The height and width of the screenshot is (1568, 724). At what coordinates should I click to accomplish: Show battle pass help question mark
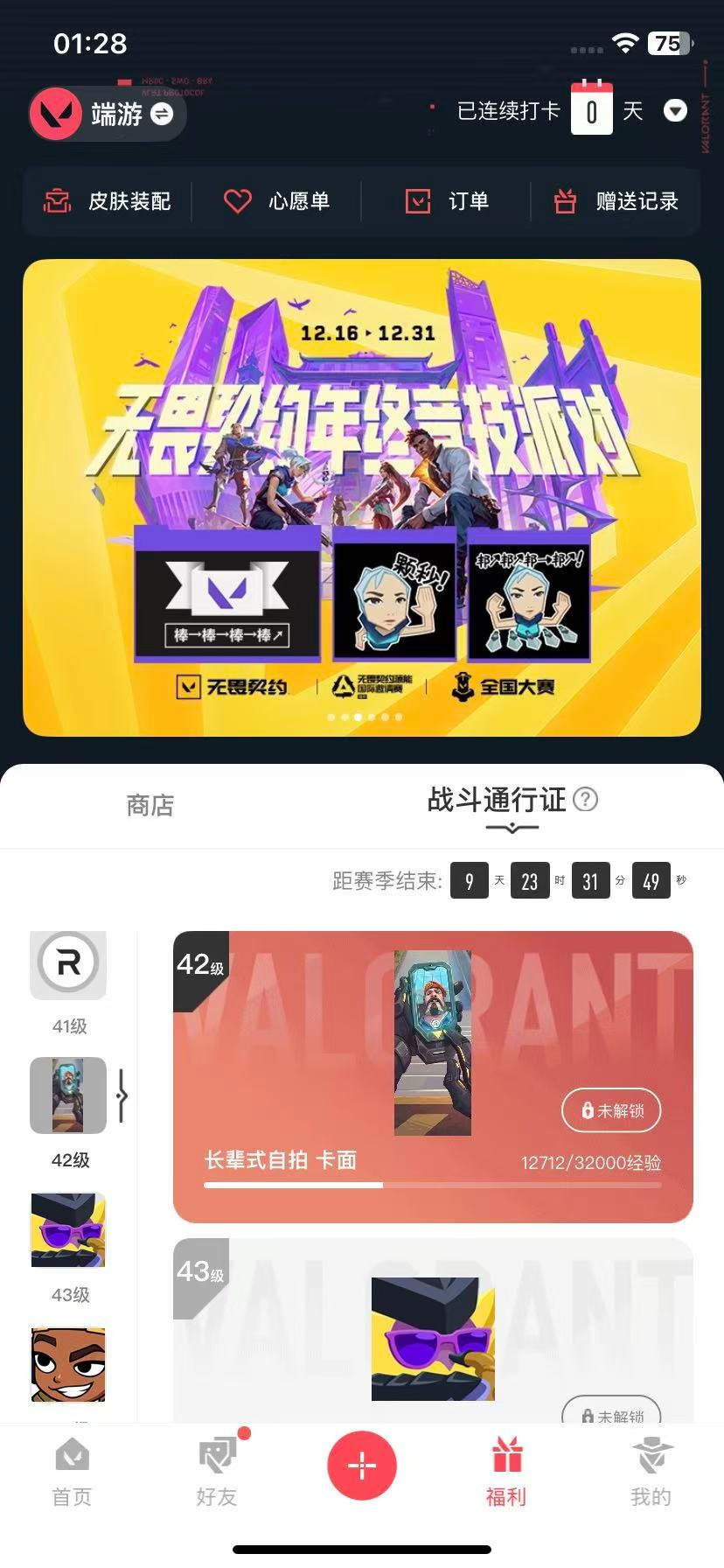click(x=585, y=799)
